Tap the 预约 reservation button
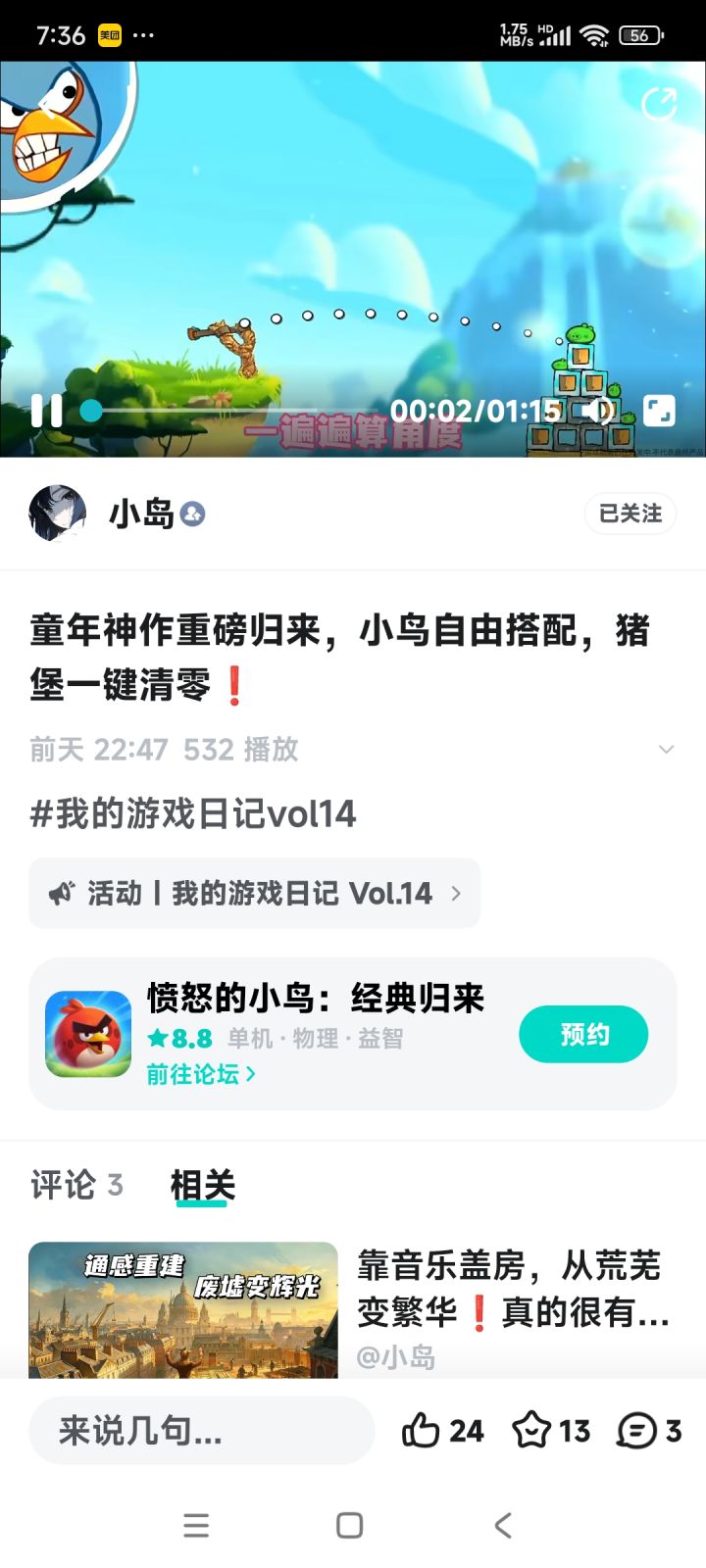The height and width of the screenshot is (1568, 706). 583,1034
